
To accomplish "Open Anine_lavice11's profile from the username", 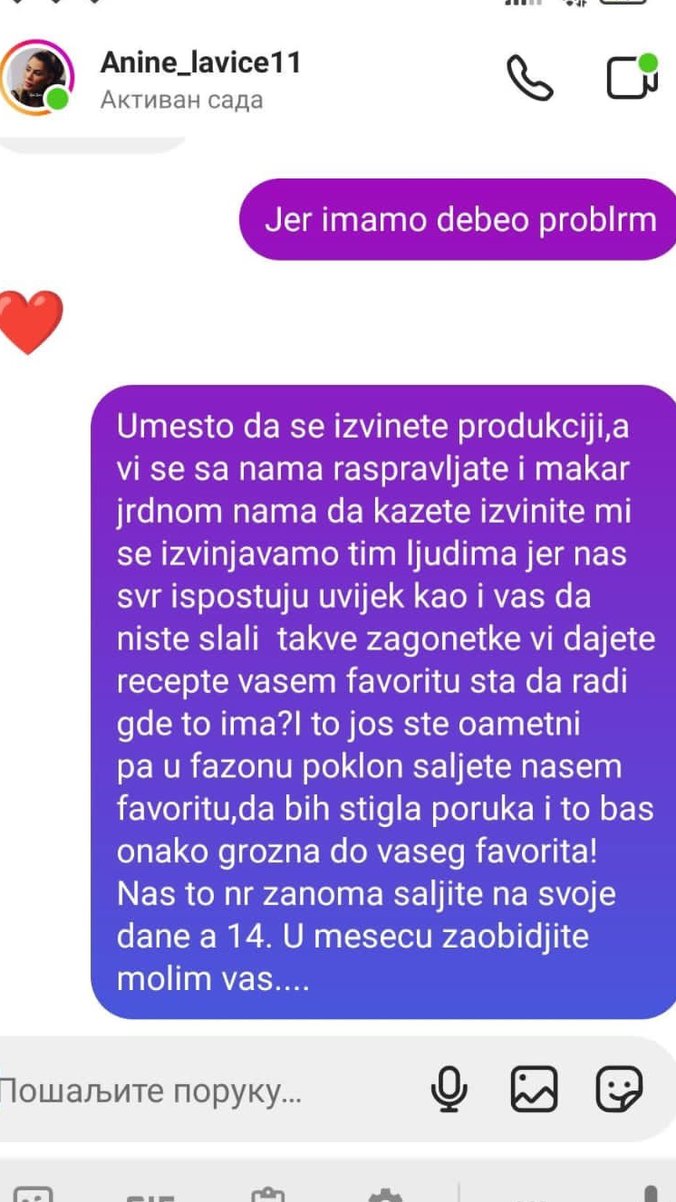I will pyautogui.click(x=200, y=63).
